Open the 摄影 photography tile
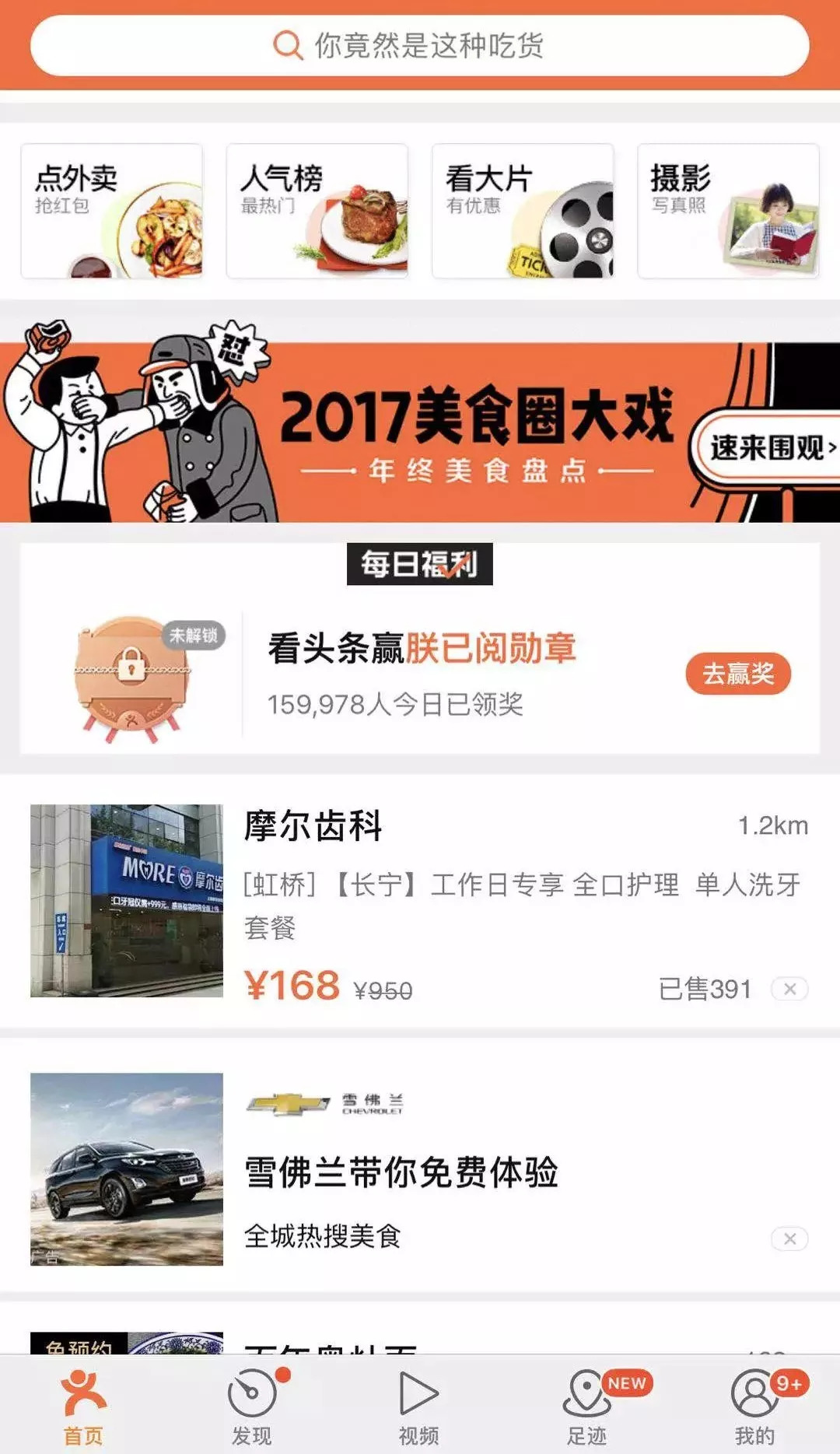840x1454 pixels. click(x=728, y=211)
